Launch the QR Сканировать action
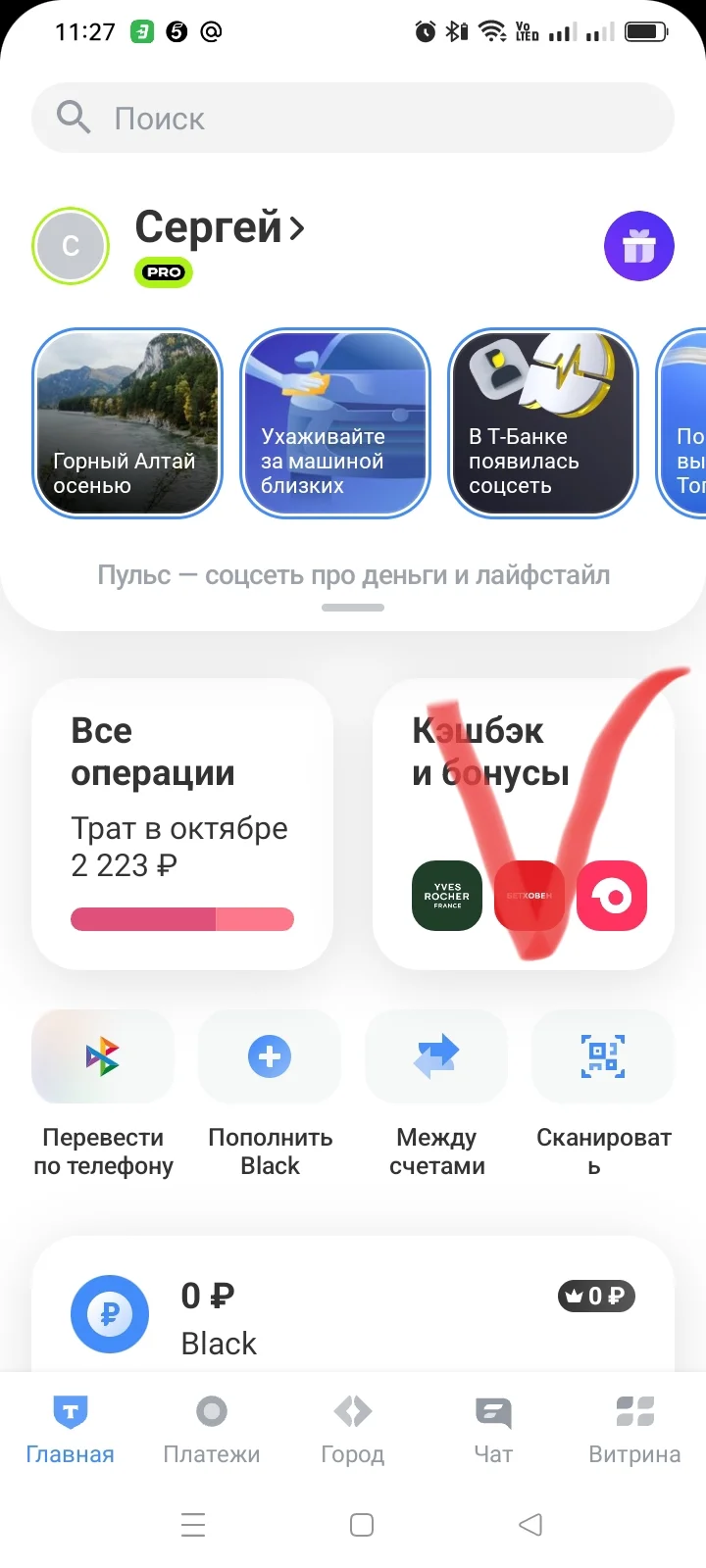 pos(603,1096)
